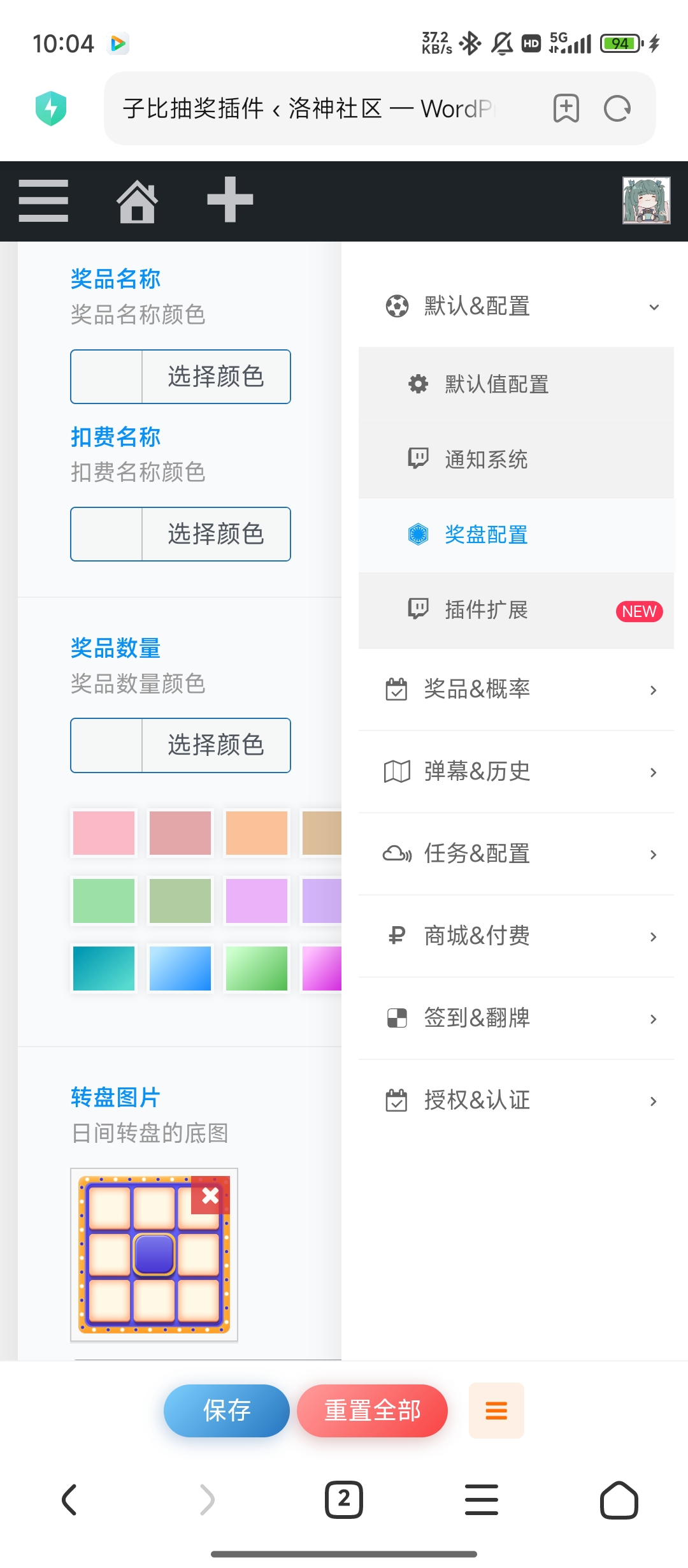Viewport: 688px width, 1568px height.
Task: Click the cloud icon next to 任务&配置
Action: pyautogui.click(x=396, y=853)
